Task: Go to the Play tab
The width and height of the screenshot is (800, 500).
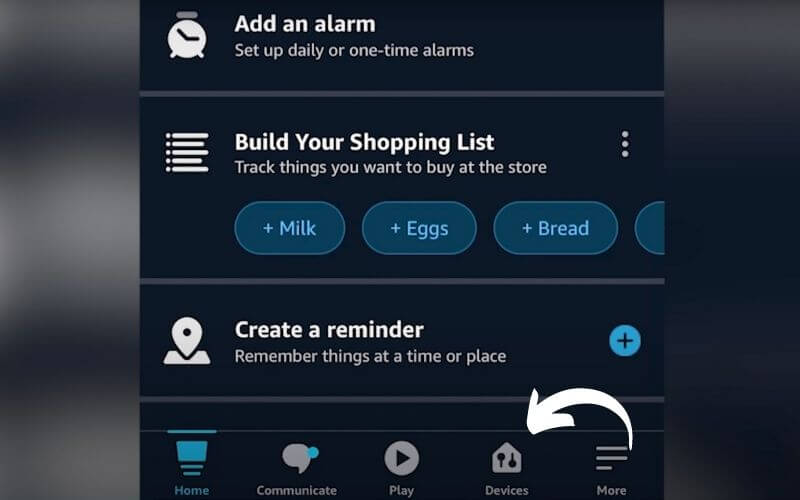Action: [x=401, y=467]
